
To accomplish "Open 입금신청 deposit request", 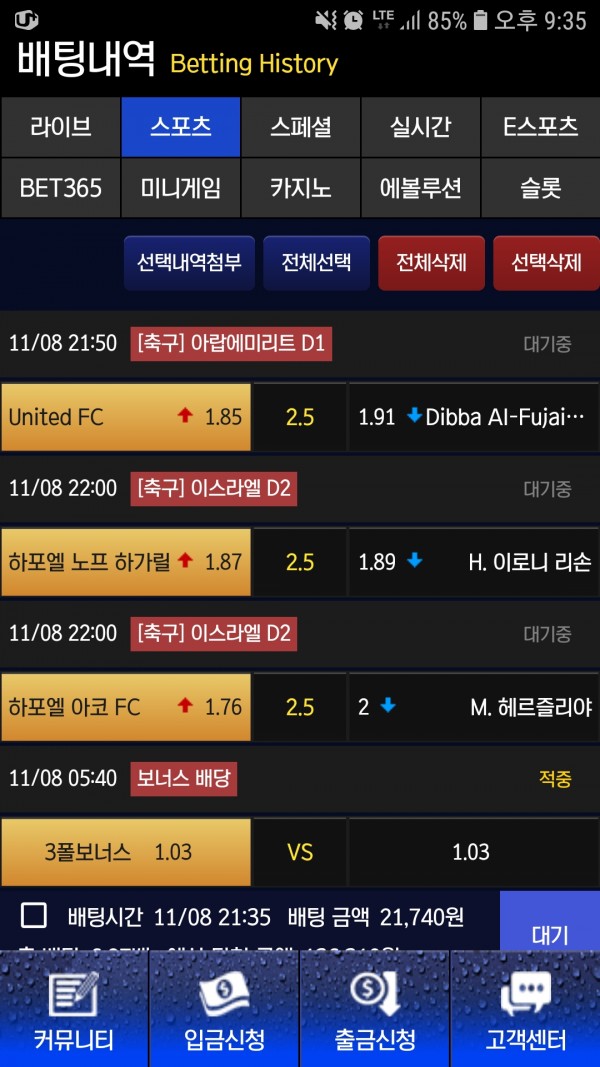I will click(x=224, y=1010).
